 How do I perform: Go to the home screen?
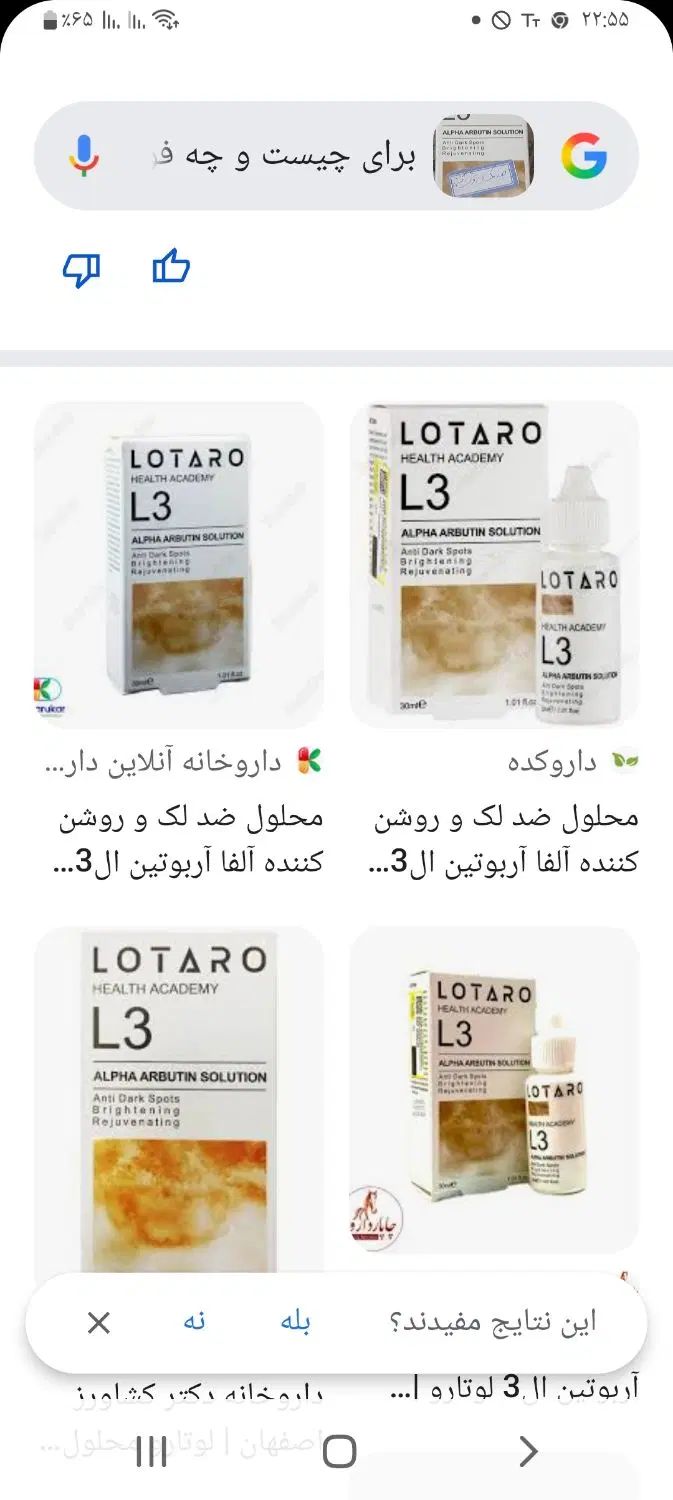339,1451
